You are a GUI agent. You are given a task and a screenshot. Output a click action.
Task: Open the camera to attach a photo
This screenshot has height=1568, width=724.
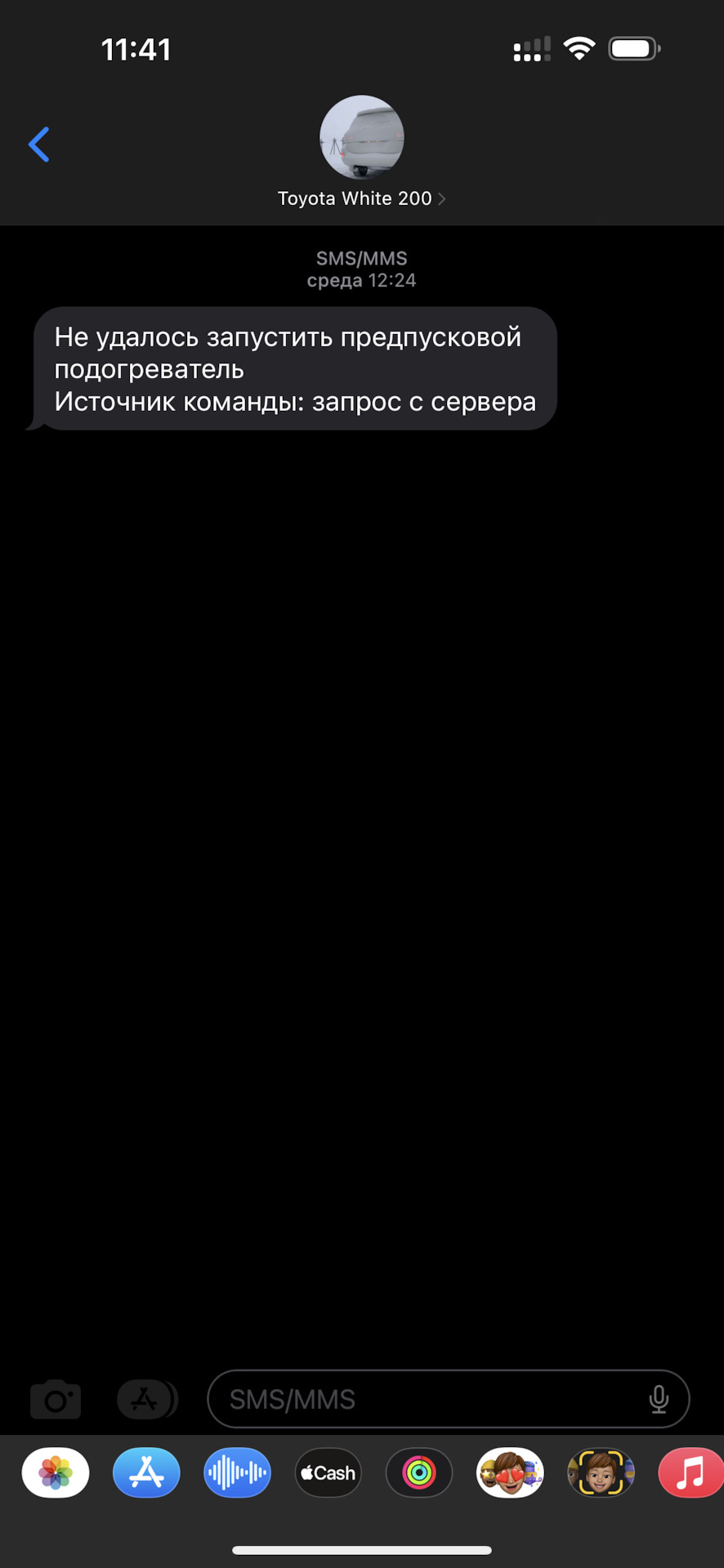[56, 1399]
